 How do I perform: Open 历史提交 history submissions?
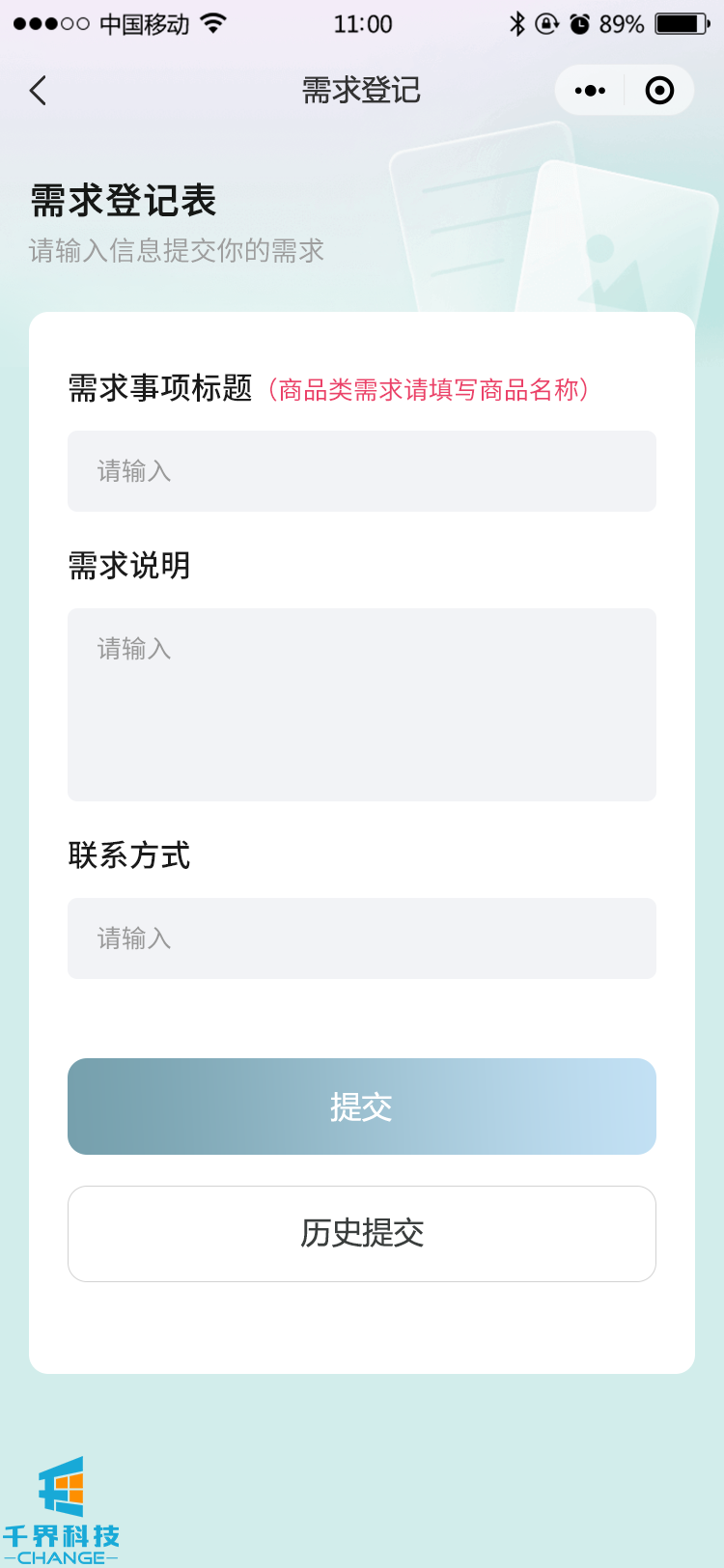point(362,1234)
